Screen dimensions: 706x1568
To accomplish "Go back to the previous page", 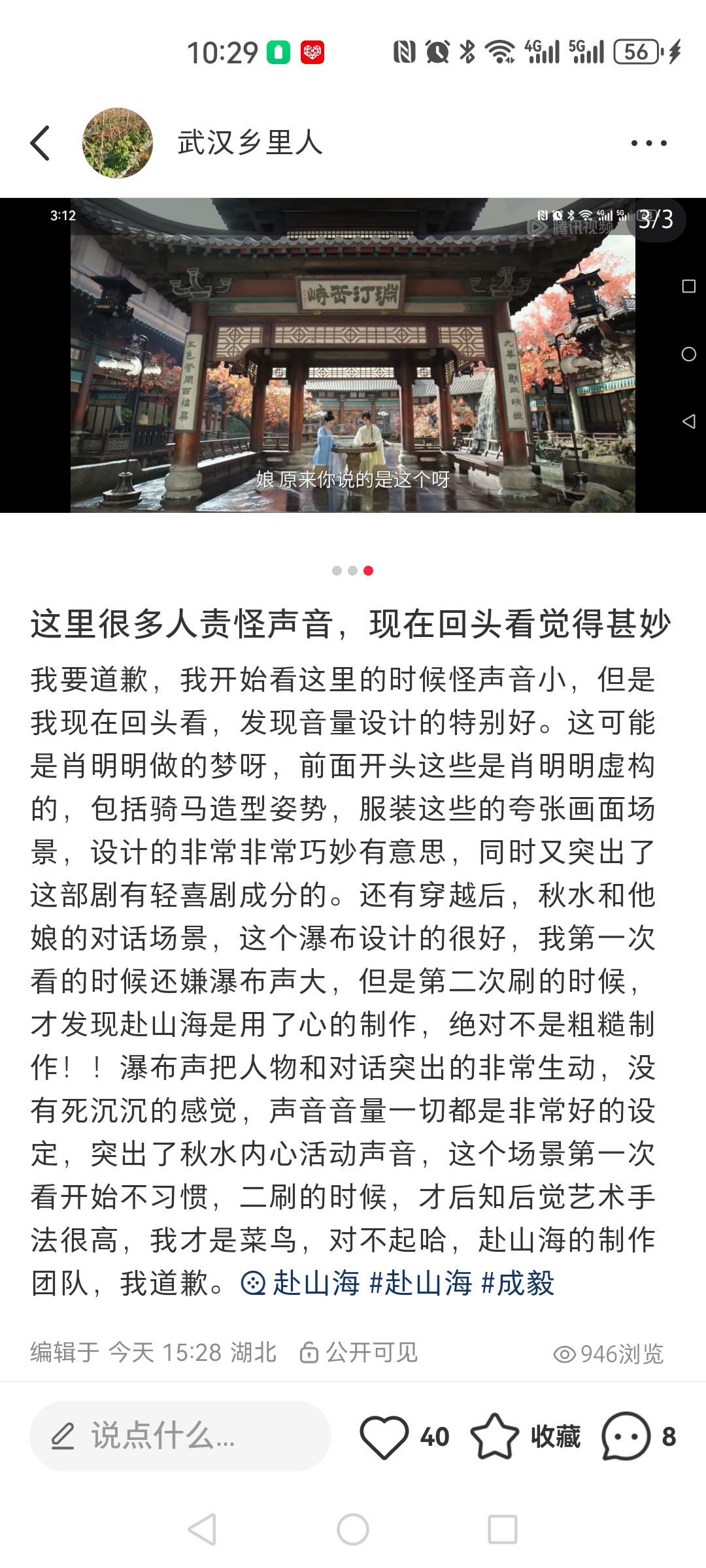I will click(41, 143).
